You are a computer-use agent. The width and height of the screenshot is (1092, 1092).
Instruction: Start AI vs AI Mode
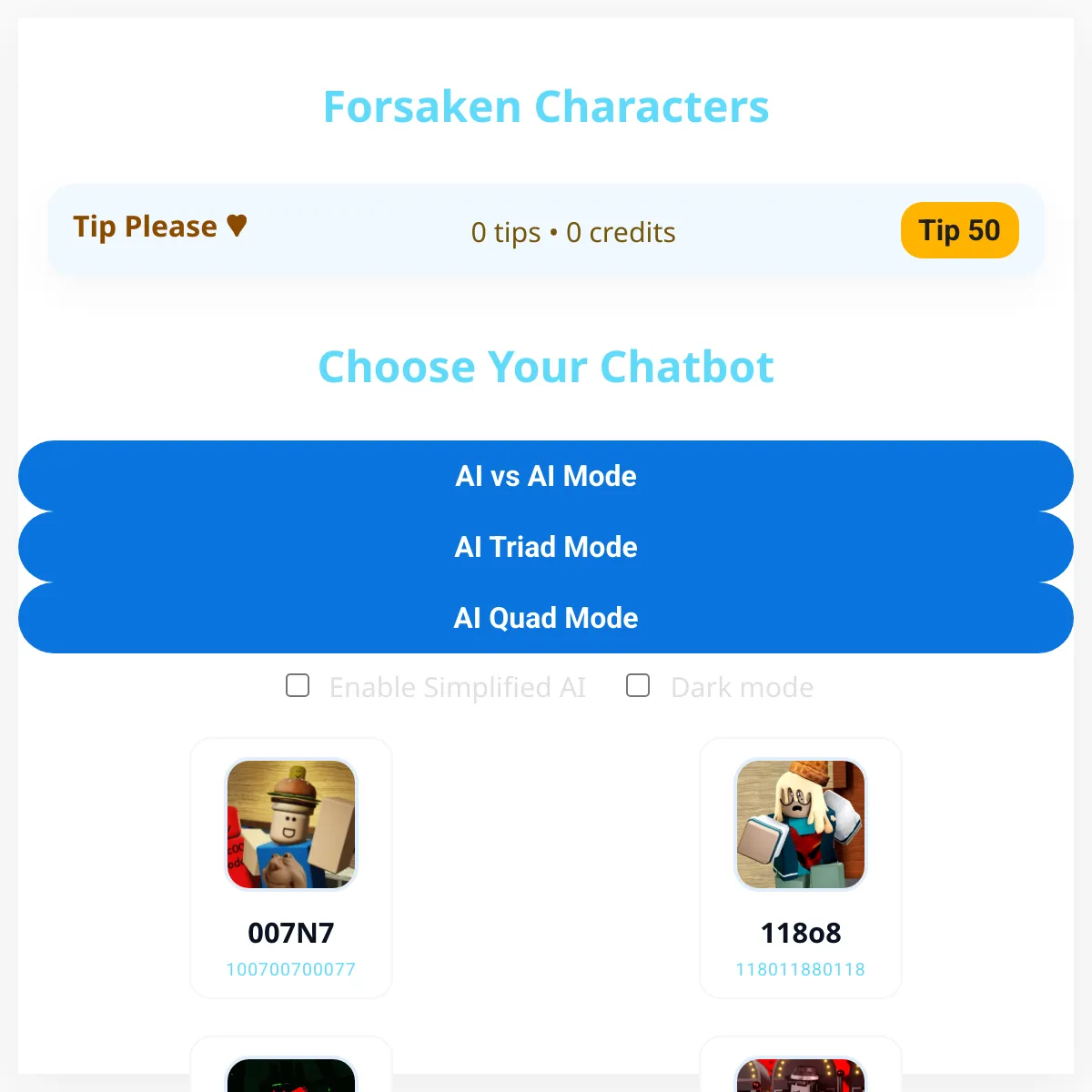(546, 476)
